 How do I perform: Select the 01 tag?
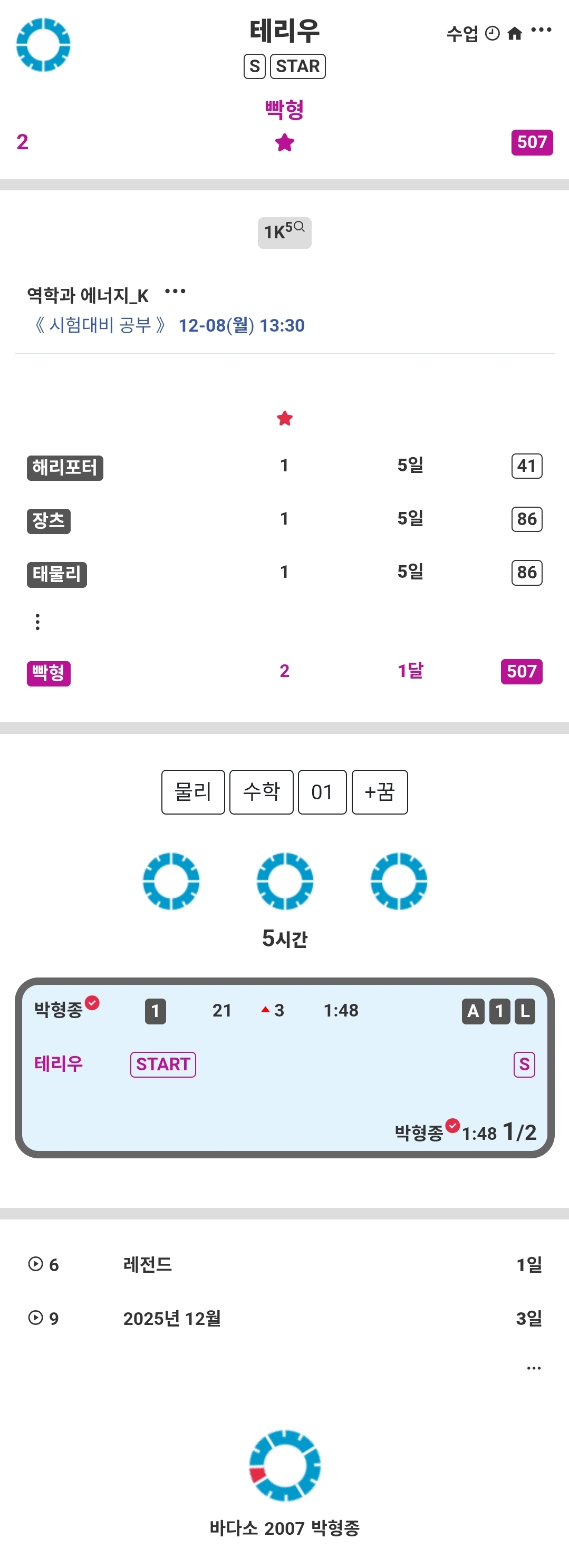[322, 792]
